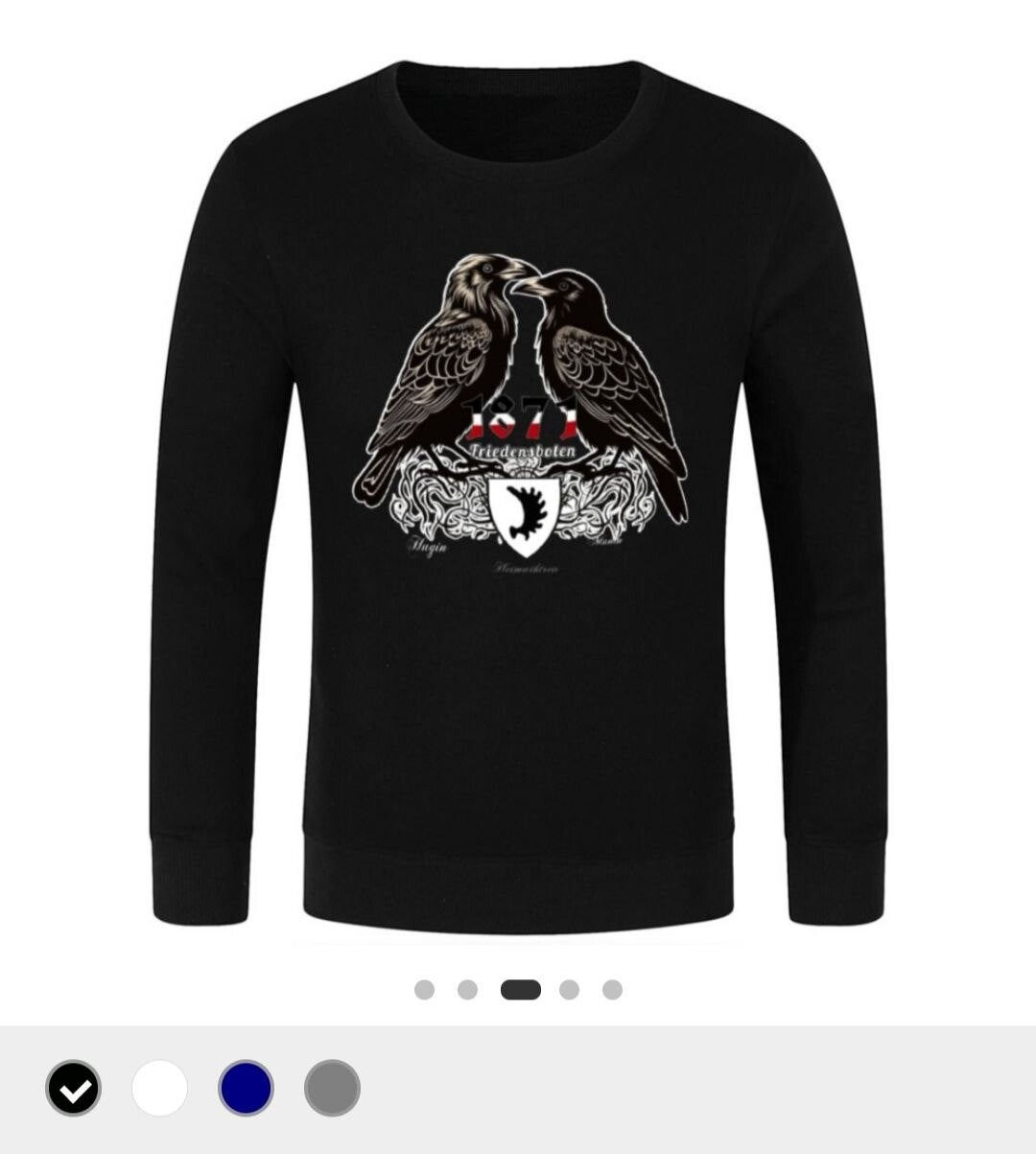Show the fourth image via indicator dot
This screenshot has height=1154, width=1036.
[569, 990]
